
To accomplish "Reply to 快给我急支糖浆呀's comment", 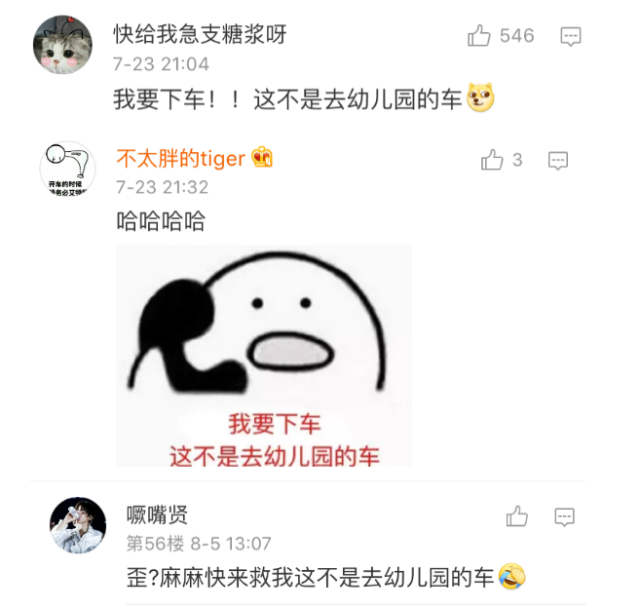I will 570,37.
